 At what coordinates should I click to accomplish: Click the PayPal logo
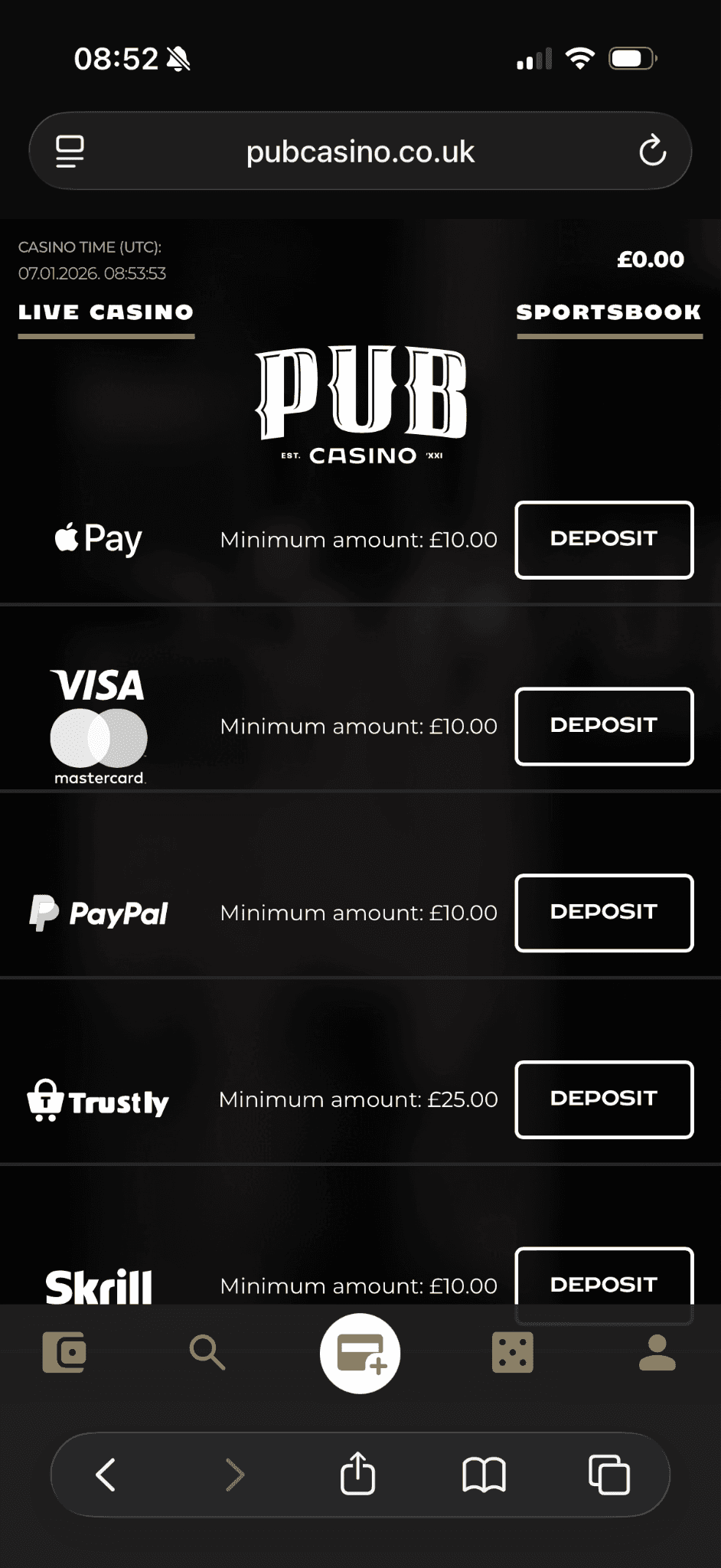(x=98, y=913)
